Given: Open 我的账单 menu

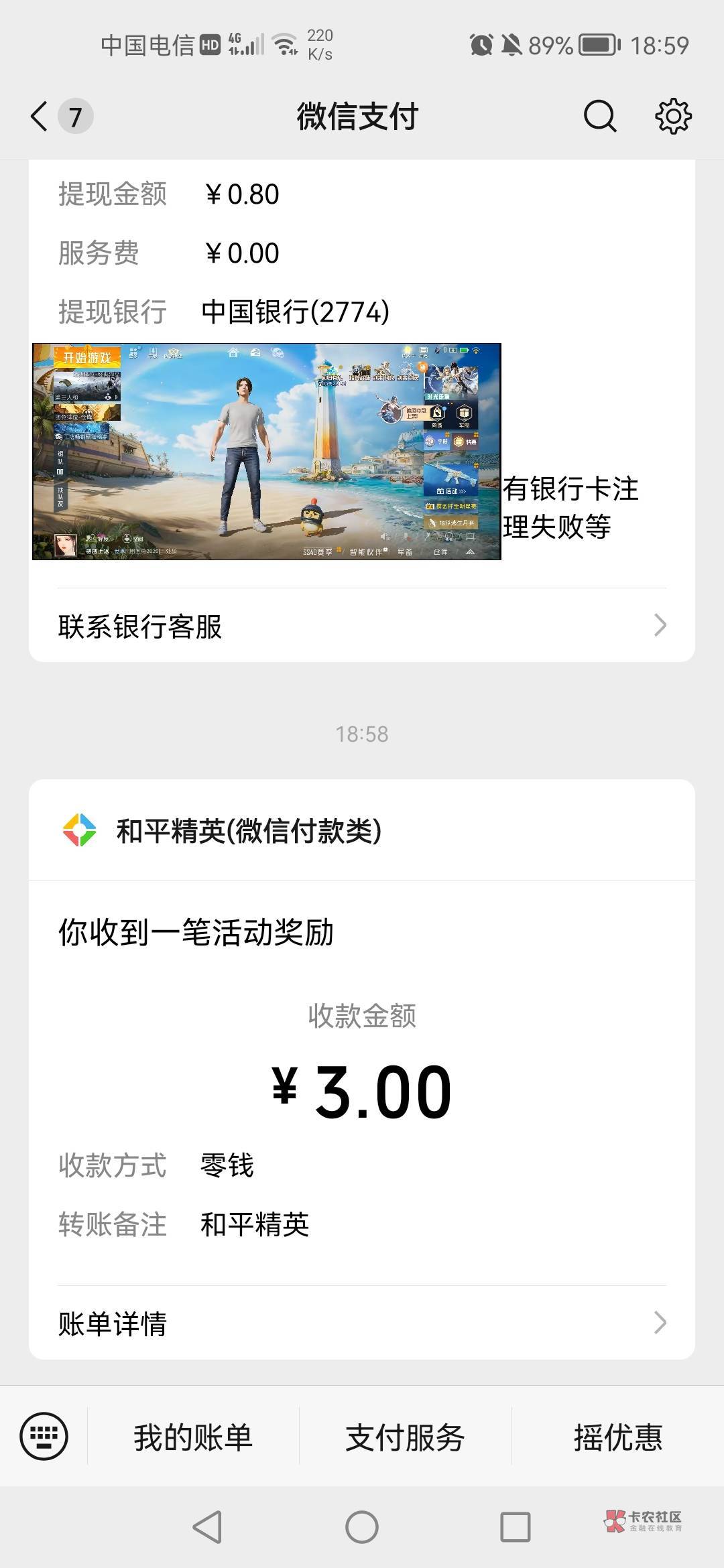Looking at the screenshot, I should (193, 1436).
